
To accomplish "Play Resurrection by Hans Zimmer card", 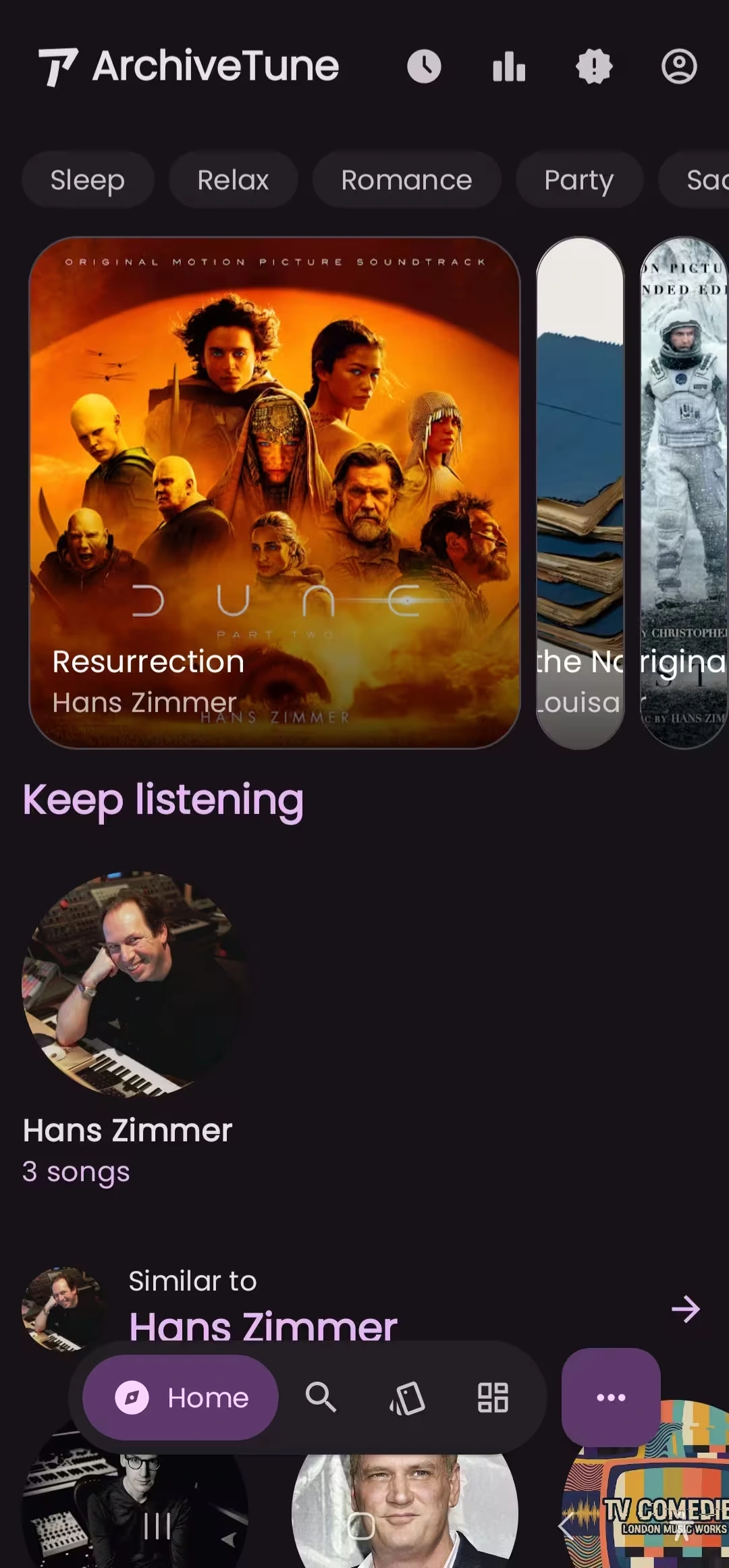I will click(x=274, y=493).
